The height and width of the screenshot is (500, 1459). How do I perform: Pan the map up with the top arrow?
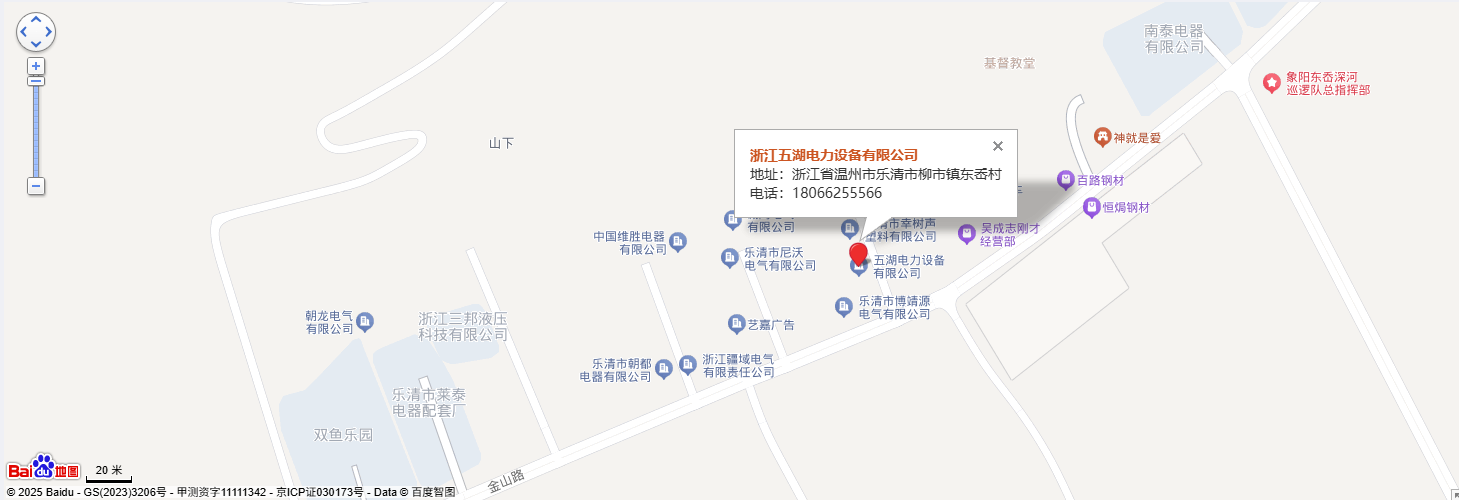36,20
